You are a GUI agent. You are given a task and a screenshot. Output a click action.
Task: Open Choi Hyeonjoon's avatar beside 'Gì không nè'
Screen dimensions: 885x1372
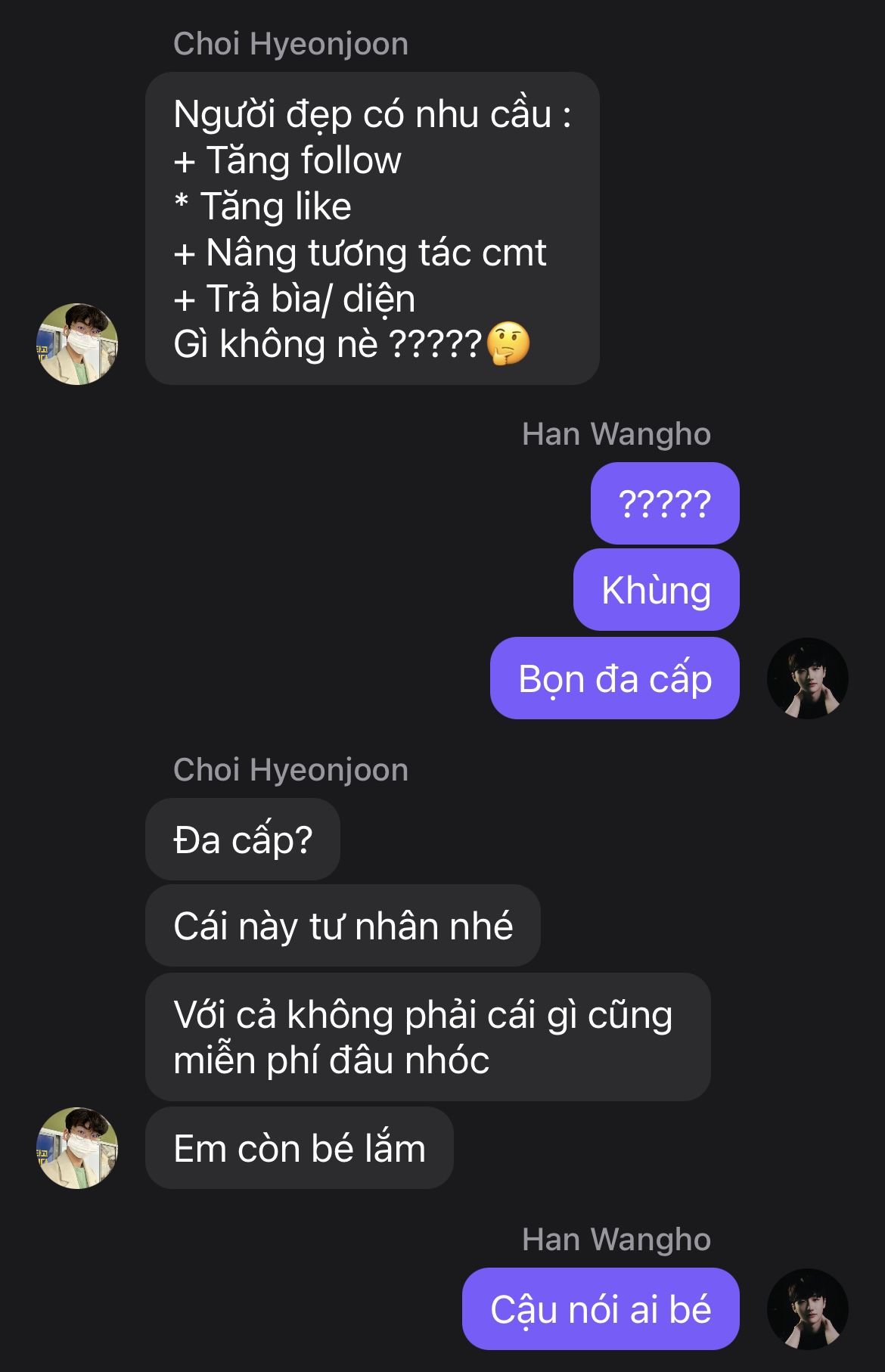[x=77, y=344]
